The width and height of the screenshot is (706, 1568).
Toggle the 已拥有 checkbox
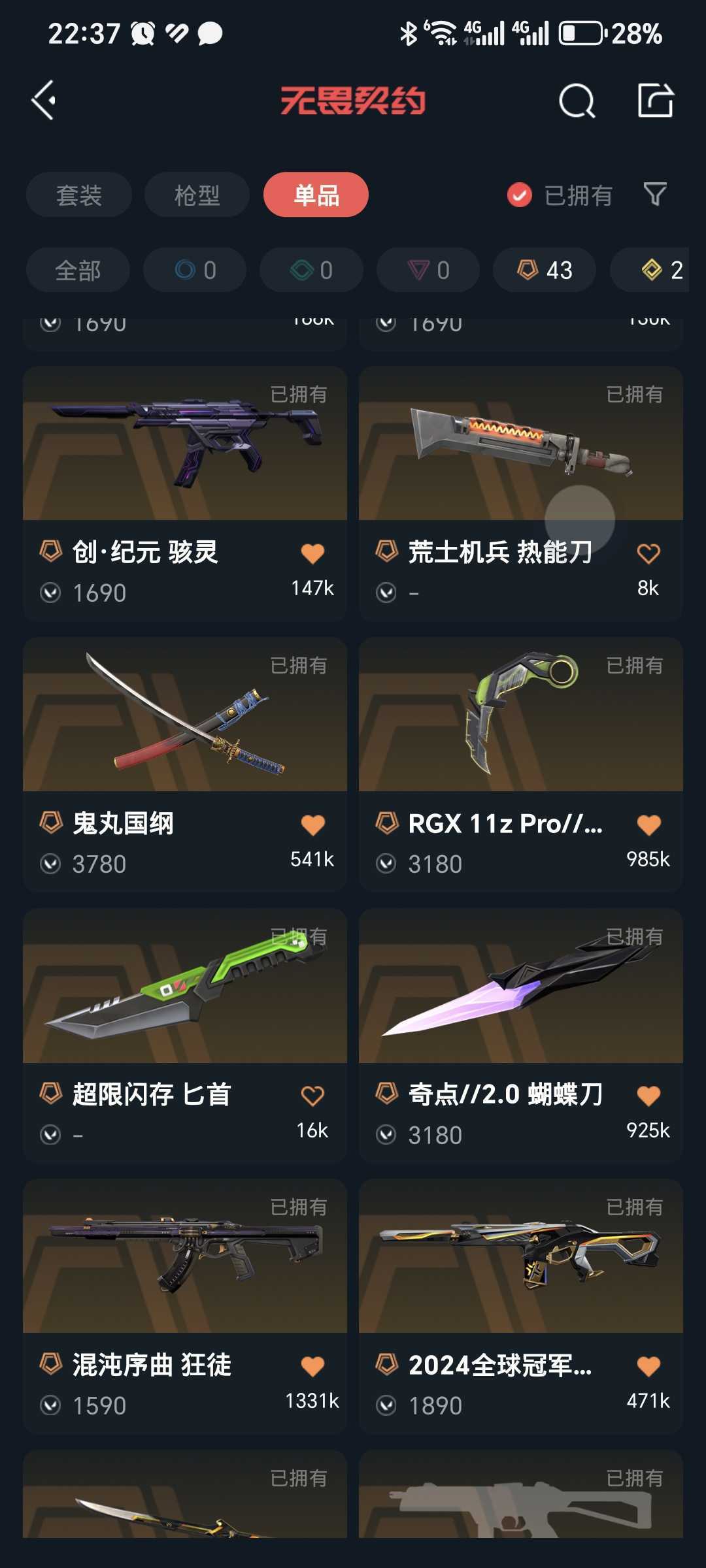point(520,195)
